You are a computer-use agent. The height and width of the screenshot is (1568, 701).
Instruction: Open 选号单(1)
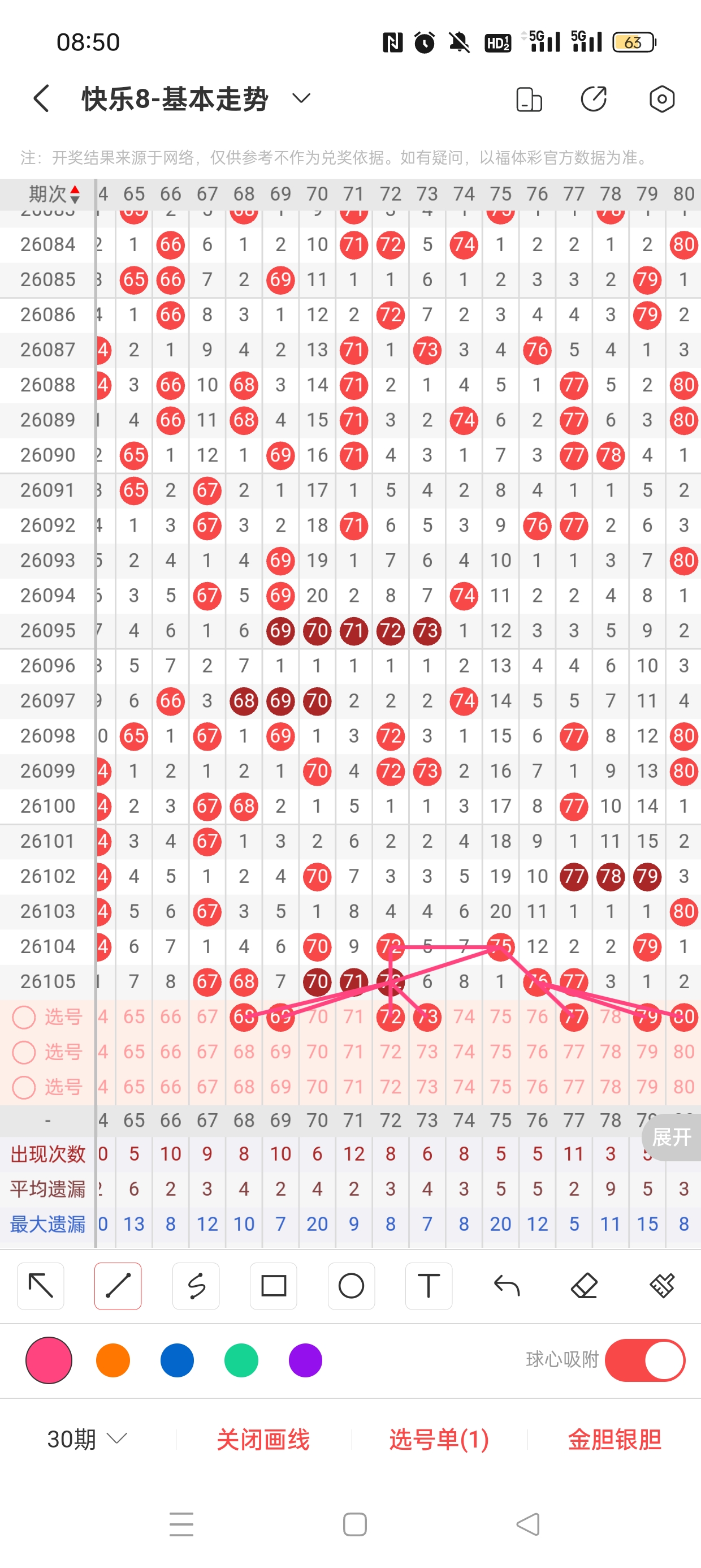point(439,1440)
